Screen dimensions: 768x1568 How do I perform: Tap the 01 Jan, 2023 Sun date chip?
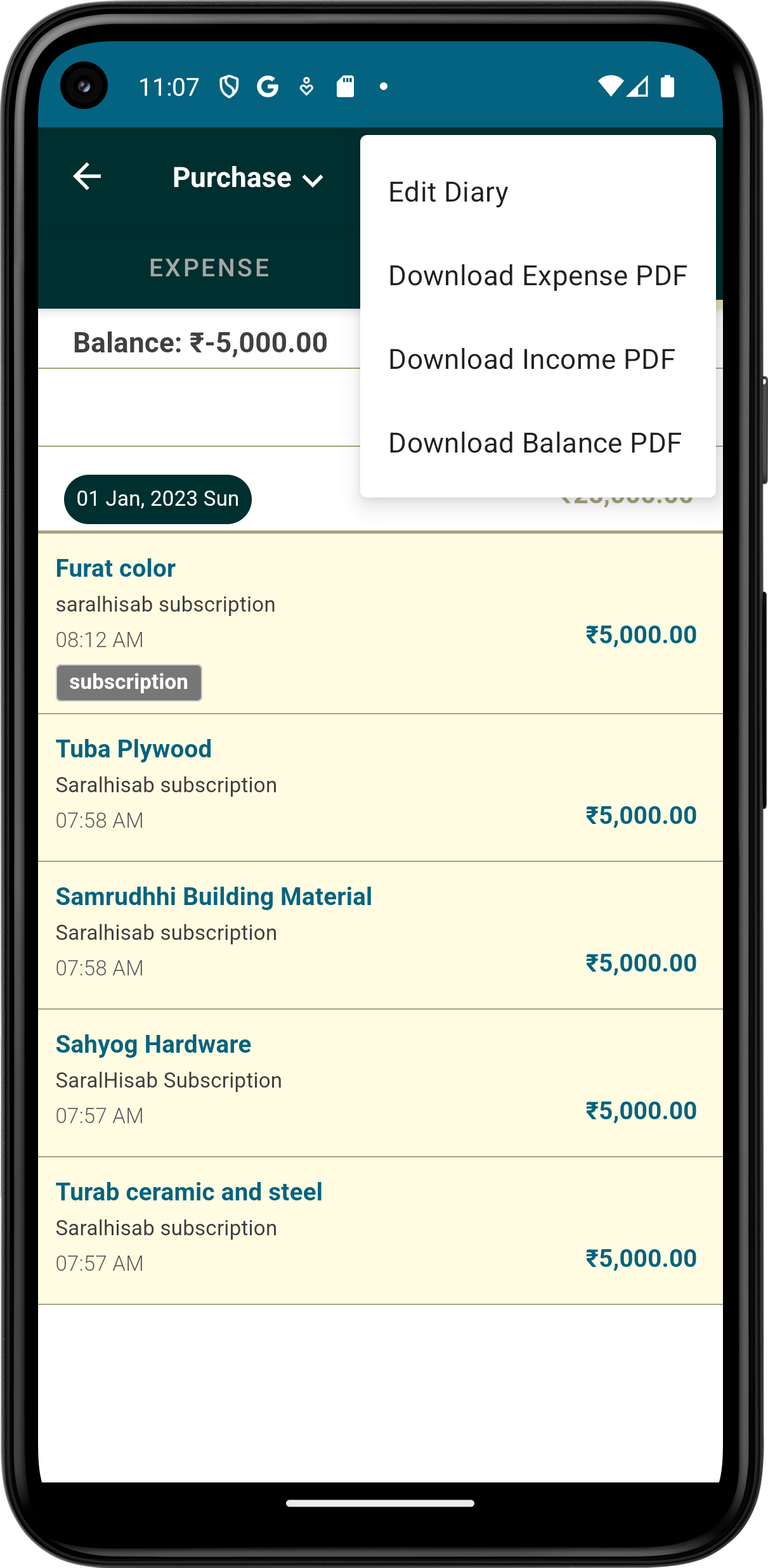tap(157, 499)
